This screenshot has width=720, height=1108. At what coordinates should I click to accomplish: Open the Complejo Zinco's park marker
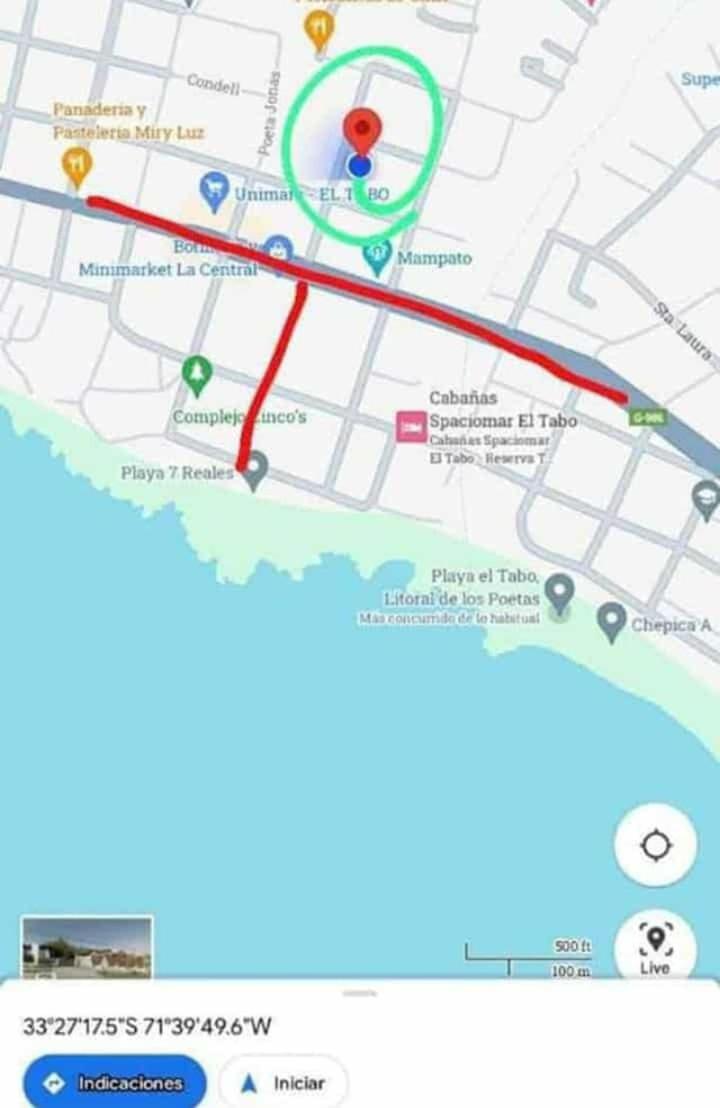(197, 375)
